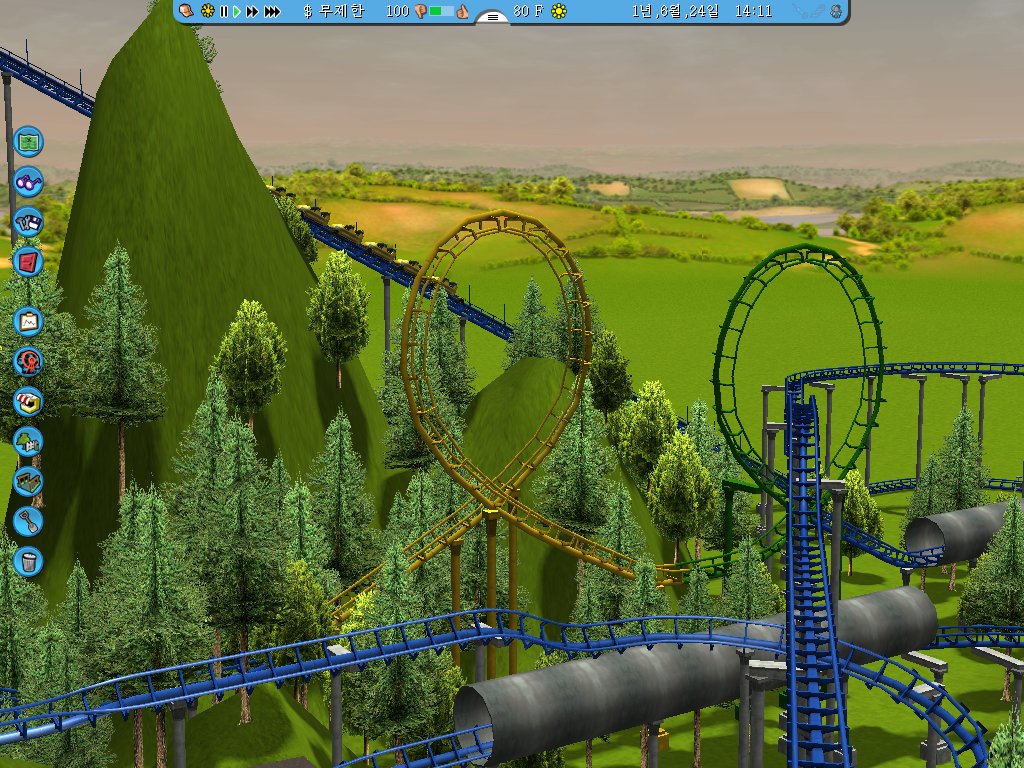1024x768 pixels.
Task: Pause the game
Action: (x=224, y=11)
